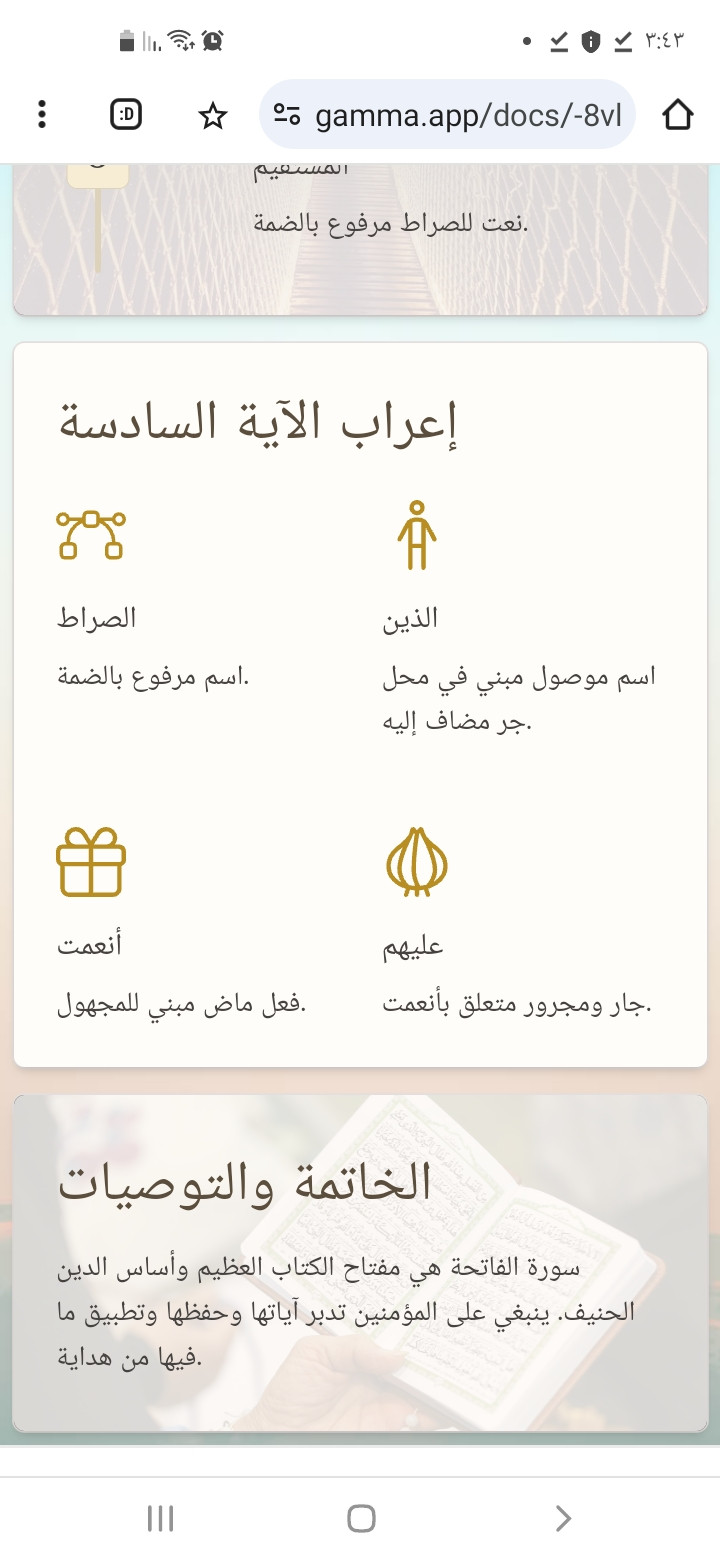Open recent apps from navigation bar
This screenshot has width=720, height=1560.
pos(160,1519)
